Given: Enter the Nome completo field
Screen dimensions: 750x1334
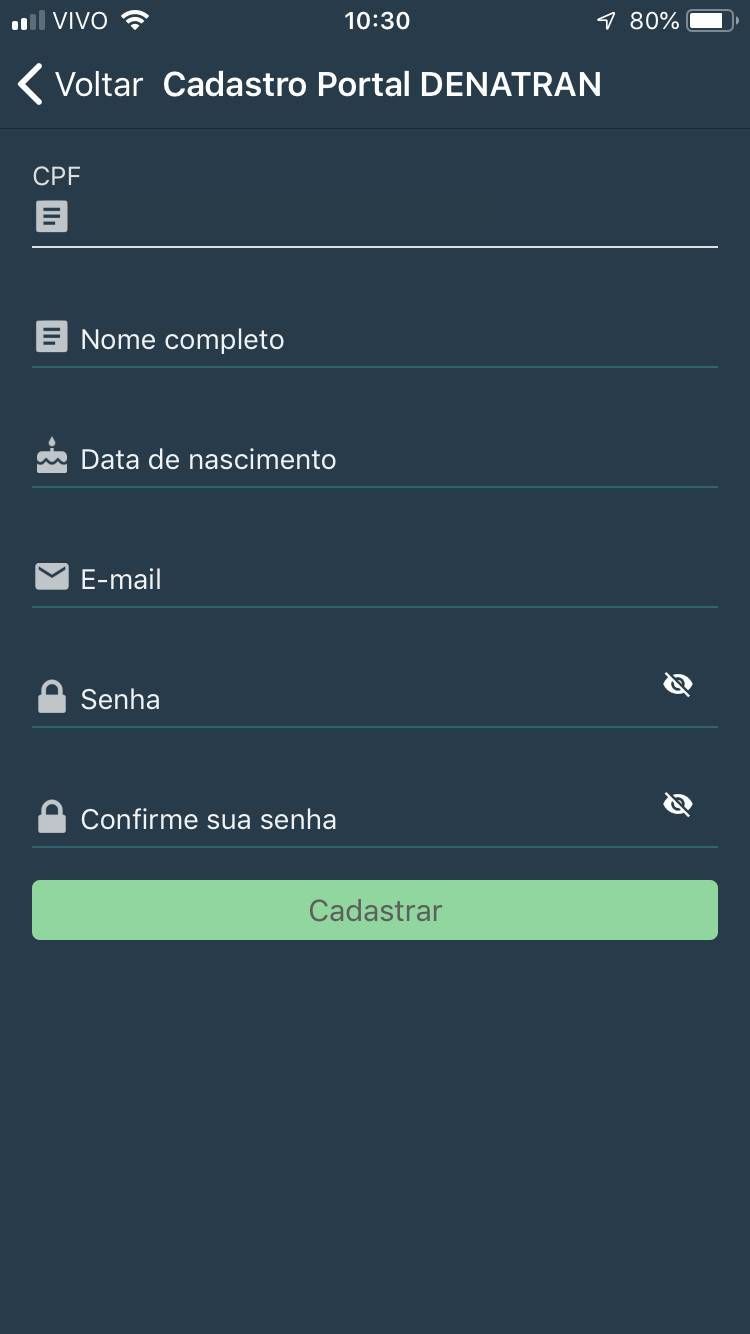Looking at the screenshot, I should click(375, 339).
